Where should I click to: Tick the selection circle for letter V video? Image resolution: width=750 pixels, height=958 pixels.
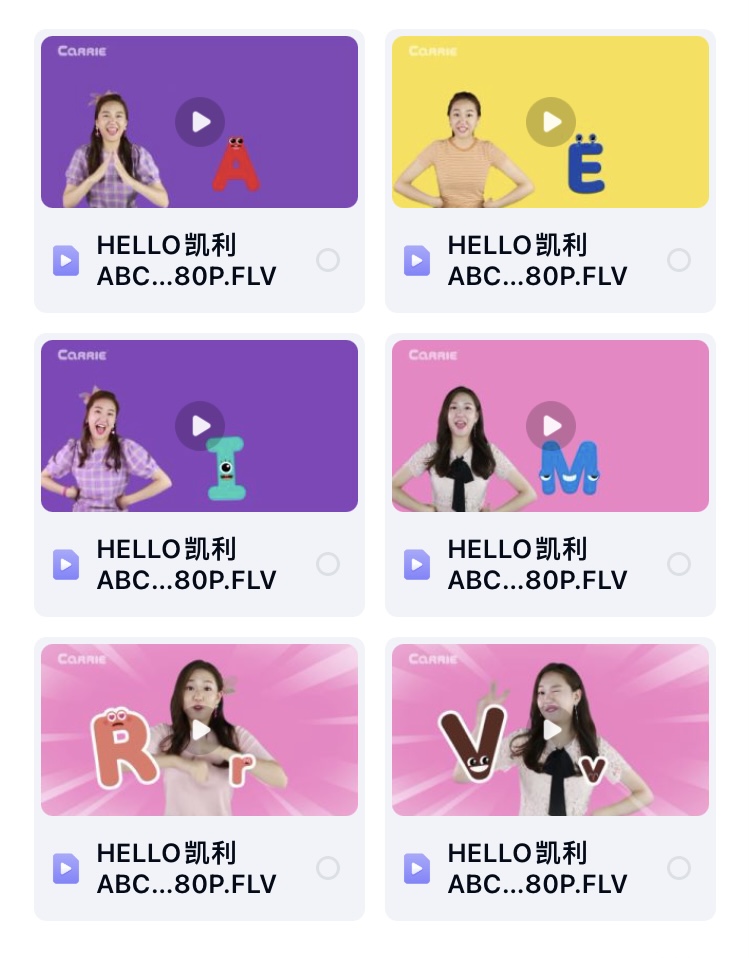tap(679, 868)
